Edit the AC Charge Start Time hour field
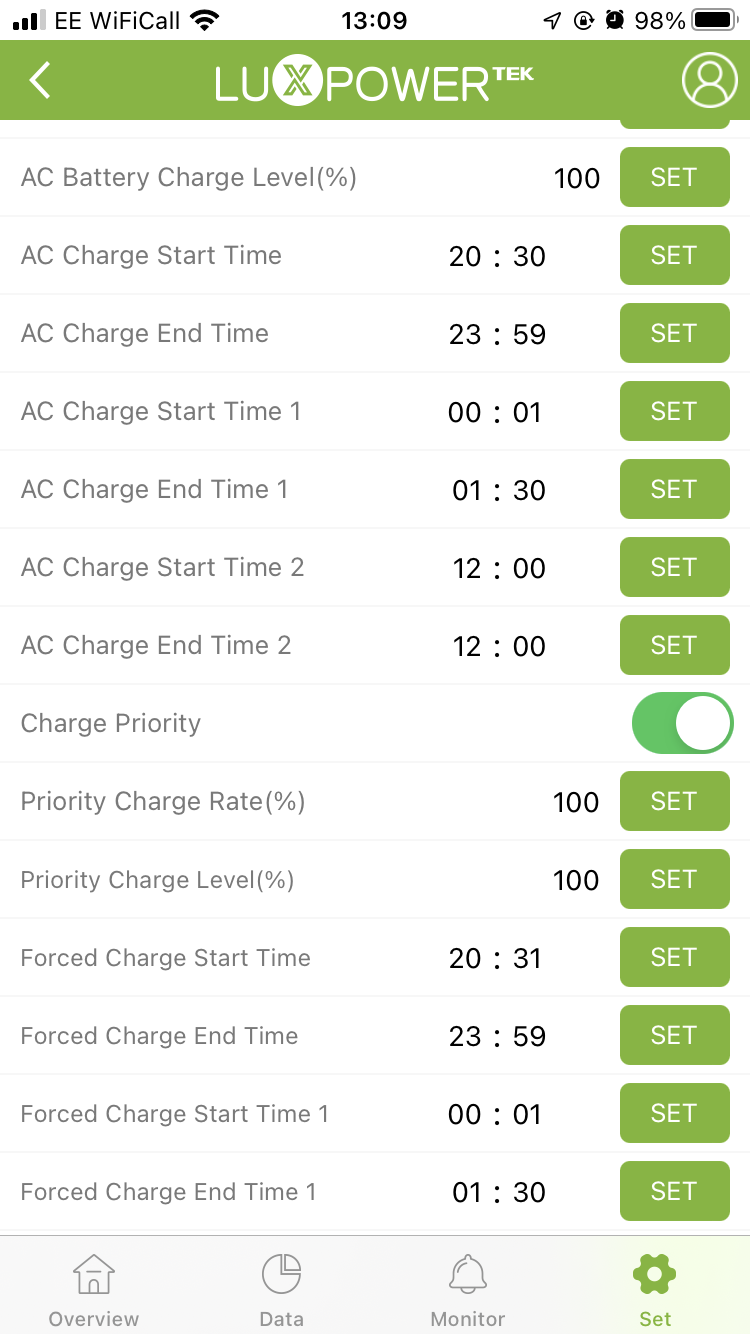The image size is (750, 1334). click(465, 256)
